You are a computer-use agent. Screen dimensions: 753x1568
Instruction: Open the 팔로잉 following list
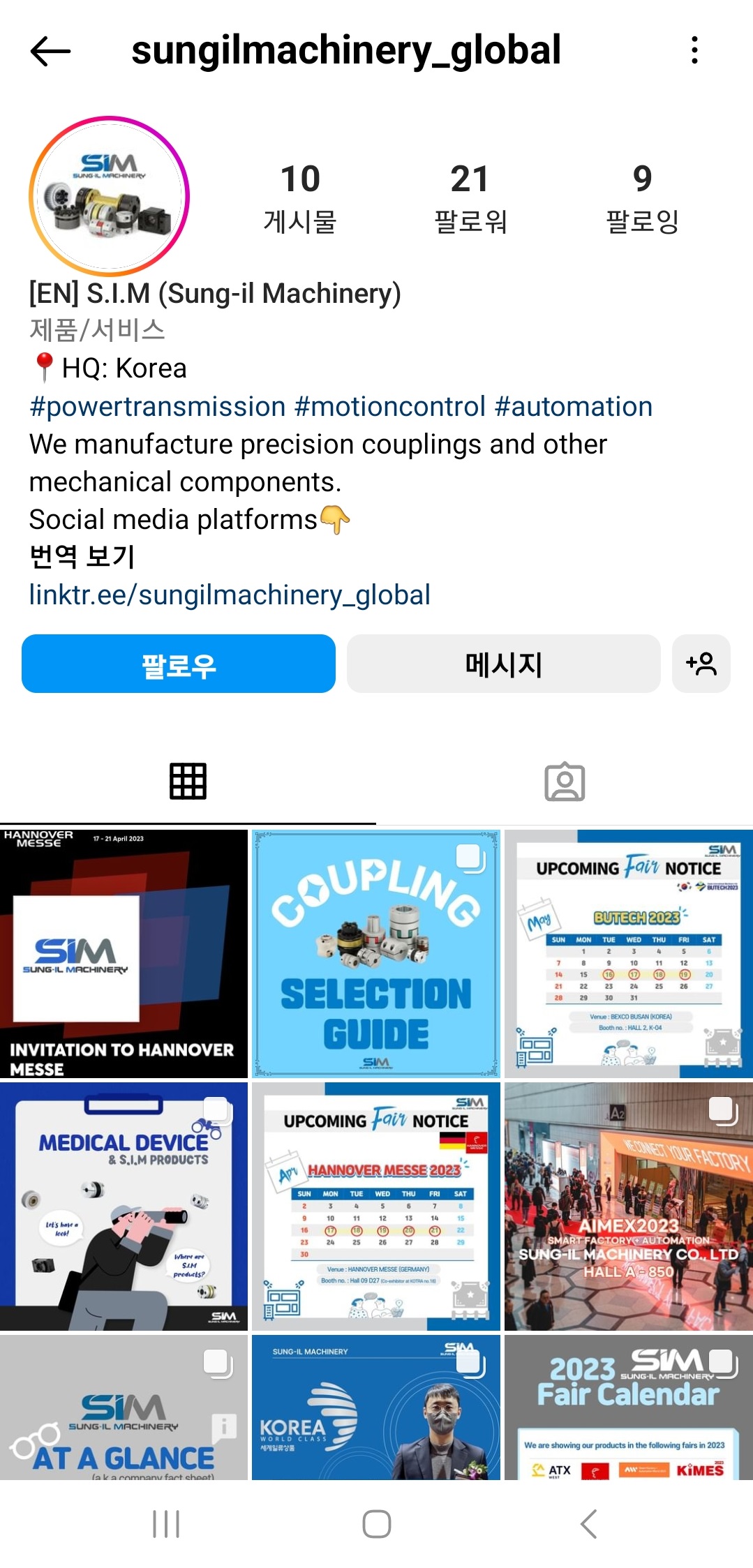click(x=641, y=198)
